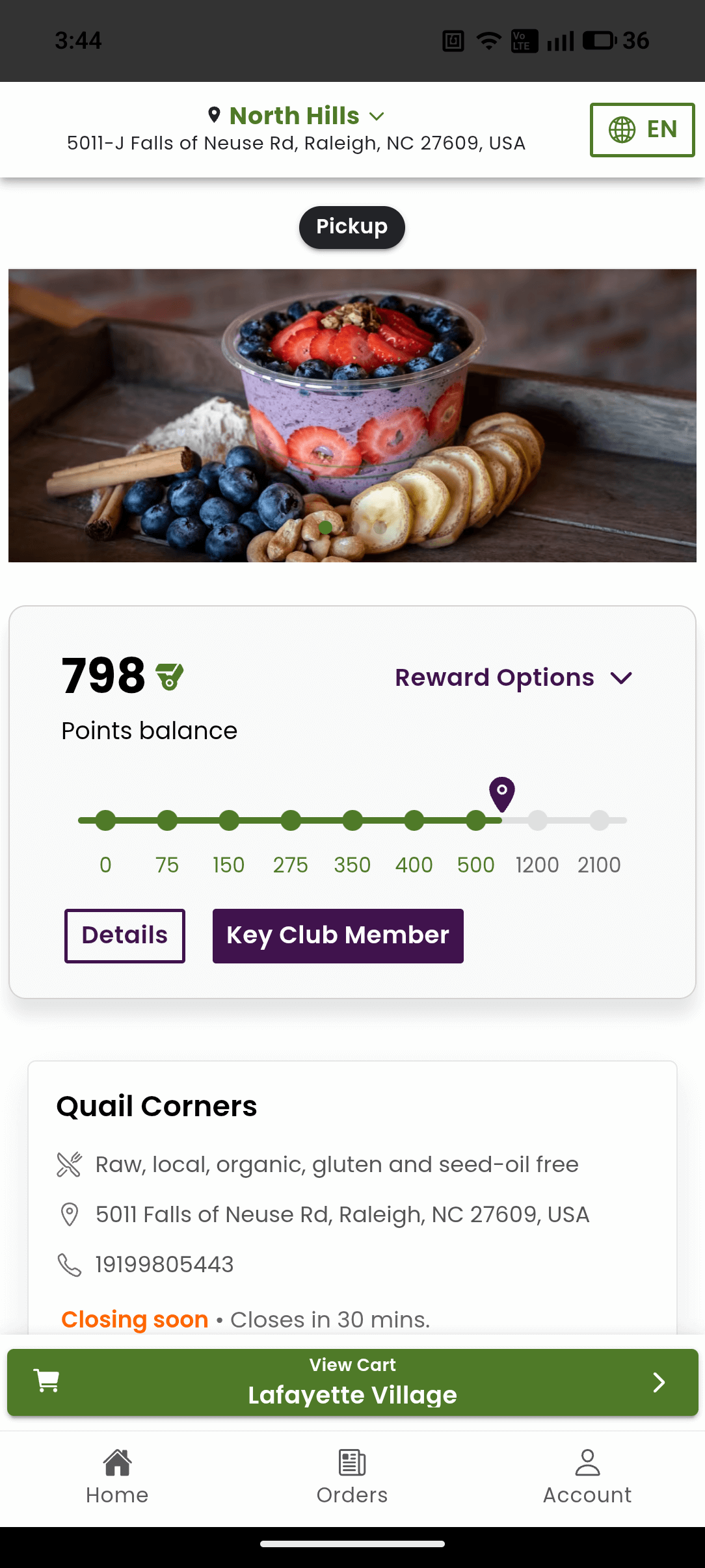Open the acai bowl promo banner

pos(352,415)
